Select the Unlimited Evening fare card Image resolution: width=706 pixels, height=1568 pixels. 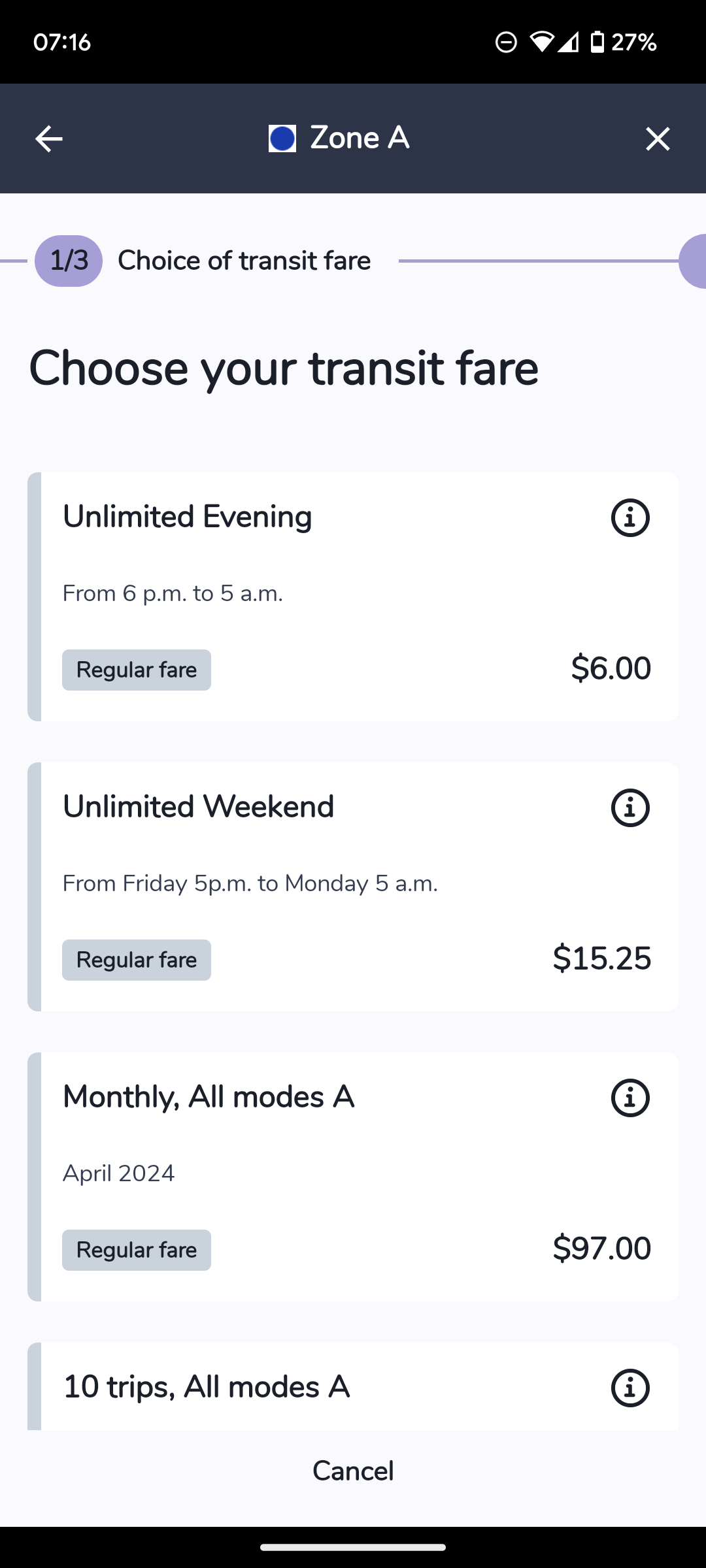coord(353,596)
